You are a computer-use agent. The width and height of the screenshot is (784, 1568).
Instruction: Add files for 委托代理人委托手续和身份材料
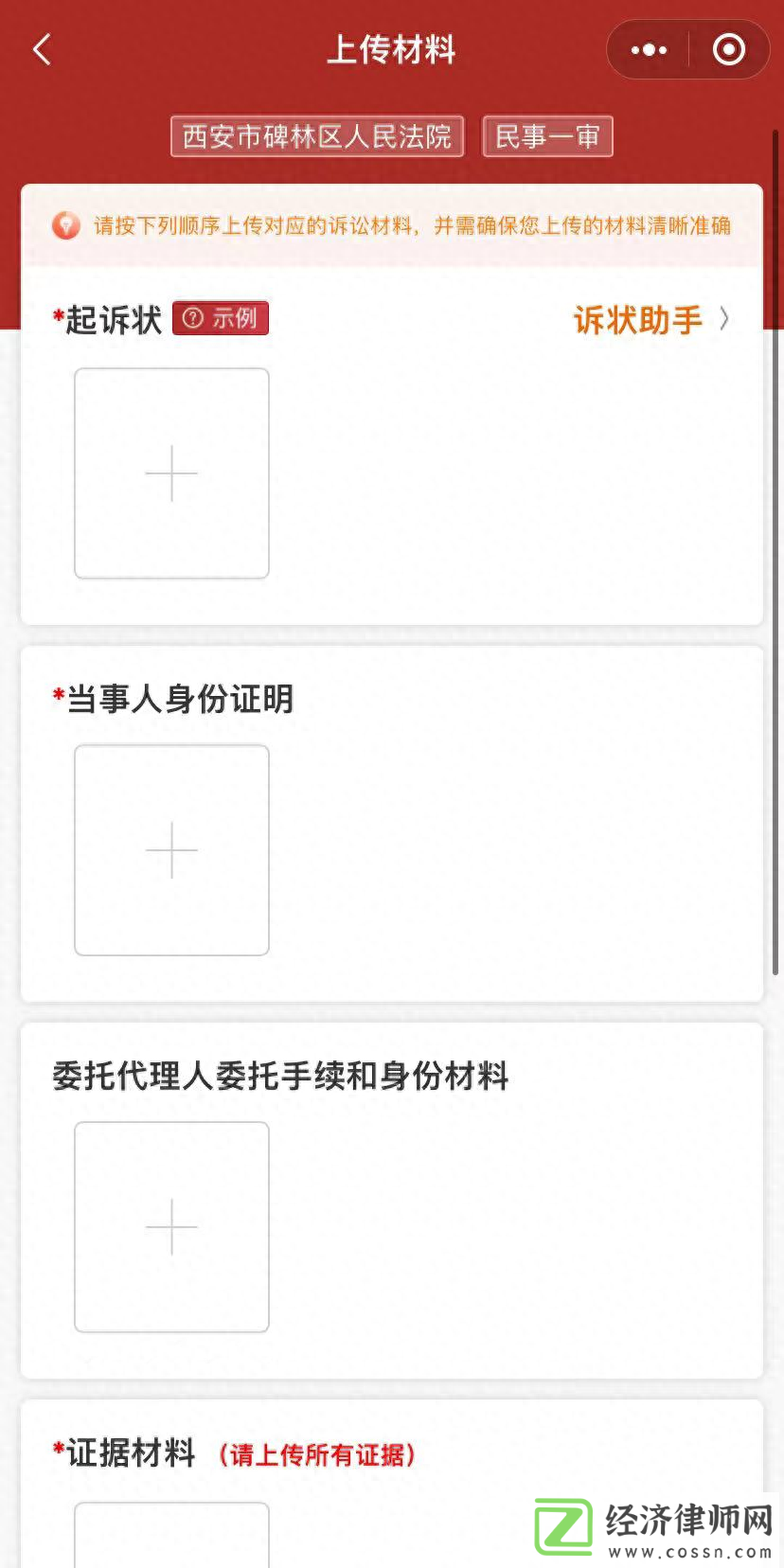[x=171, y=1227]
